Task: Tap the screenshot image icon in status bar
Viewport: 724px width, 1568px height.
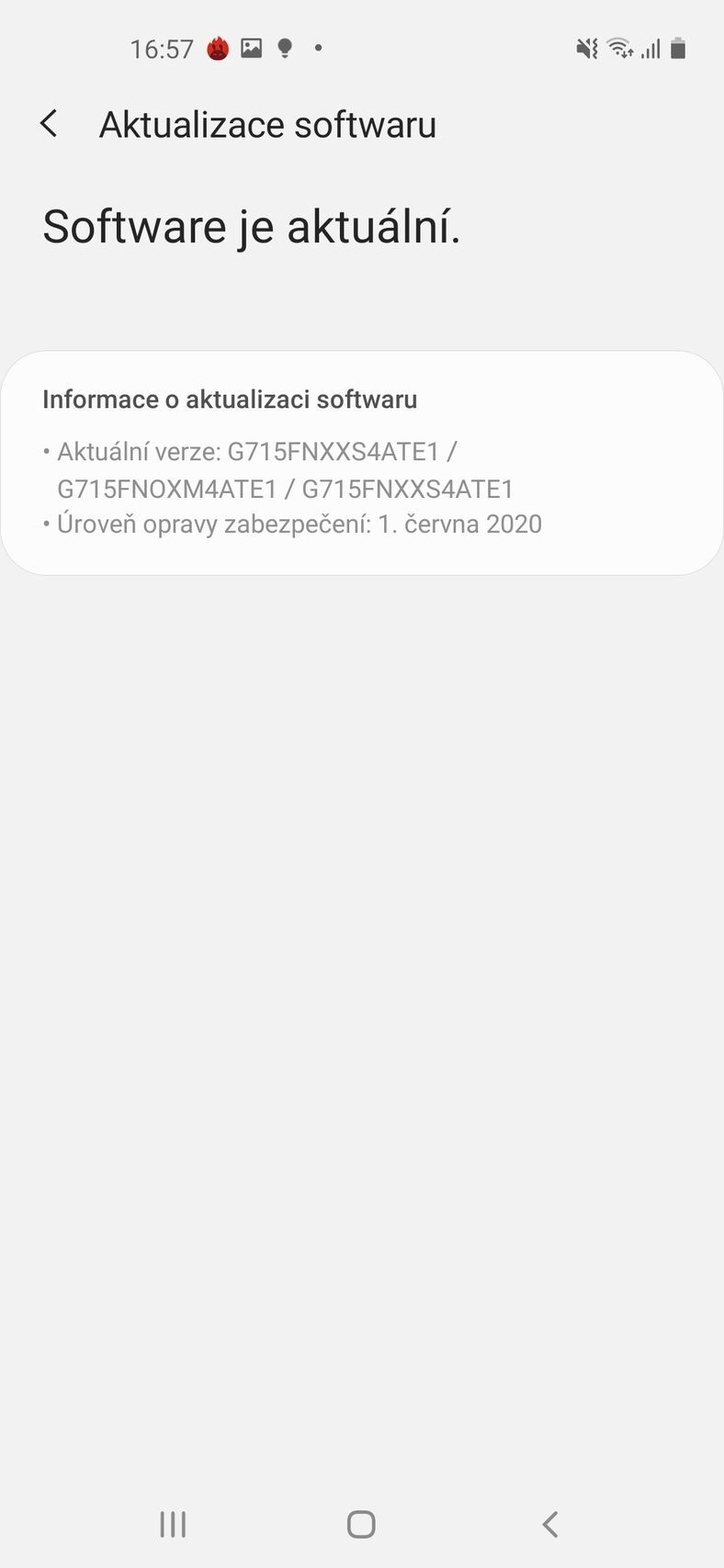Action: [251, 48]
